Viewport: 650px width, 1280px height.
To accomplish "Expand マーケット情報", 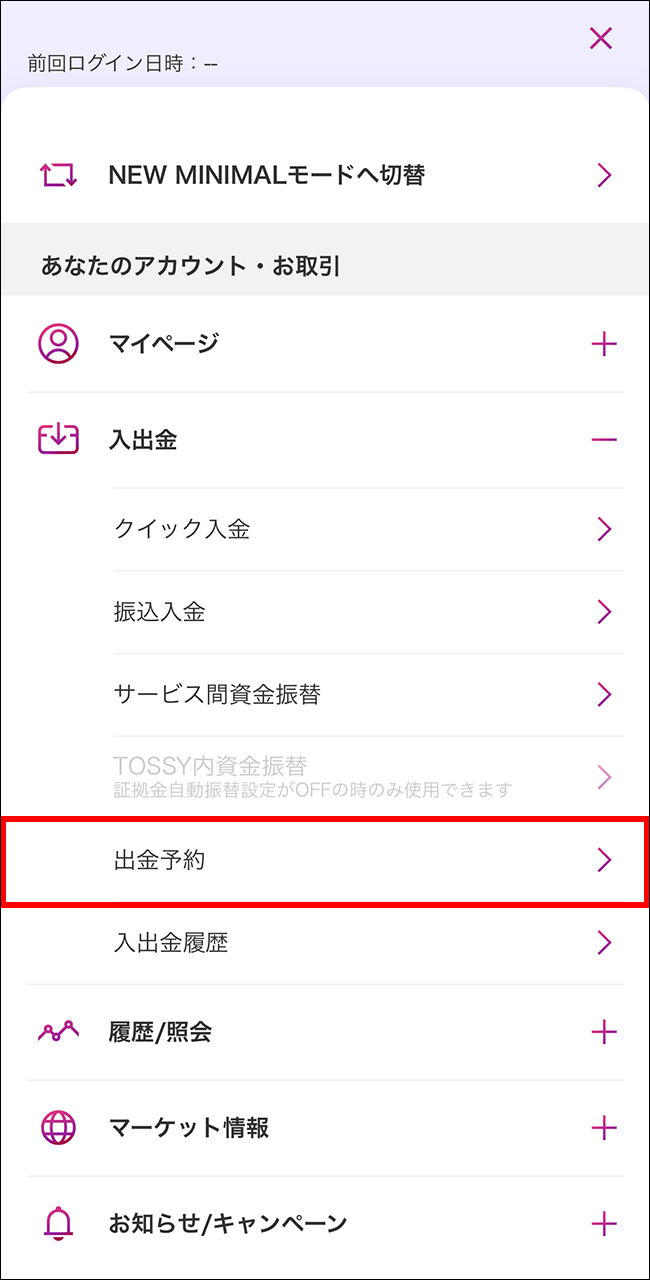I will [325, 1128].
